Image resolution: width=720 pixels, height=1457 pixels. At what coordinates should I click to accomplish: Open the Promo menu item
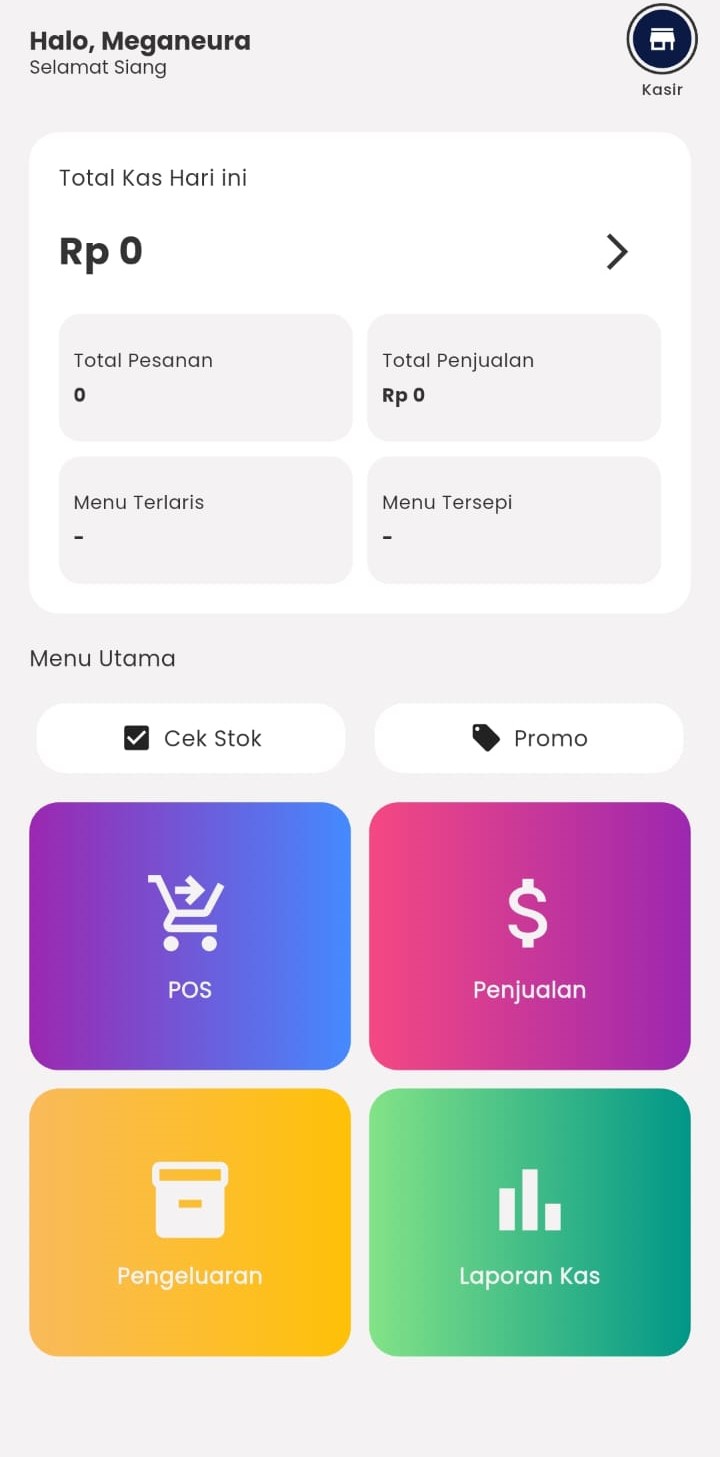point(529,737)
